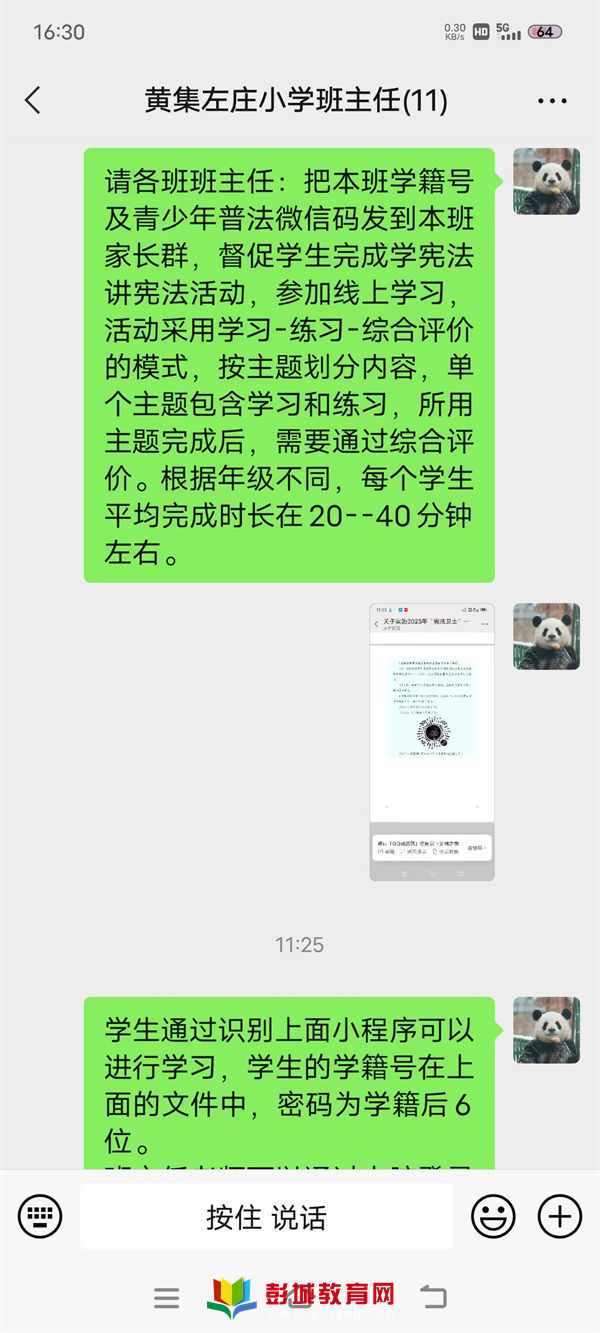Tap the sender's panda avatar on first message
This screenshot has width=600, height=1333.
click(x=546, y=181)
